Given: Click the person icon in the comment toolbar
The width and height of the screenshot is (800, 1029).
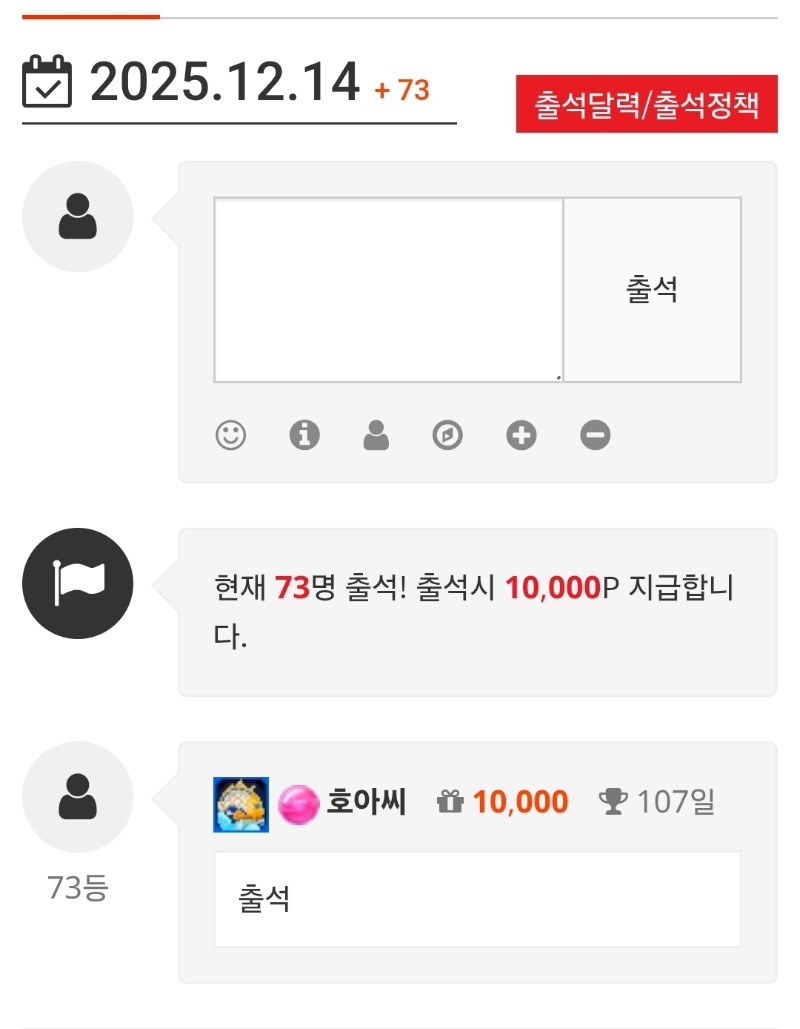Looking at the screenshot, I should click(x=376, y=435).
